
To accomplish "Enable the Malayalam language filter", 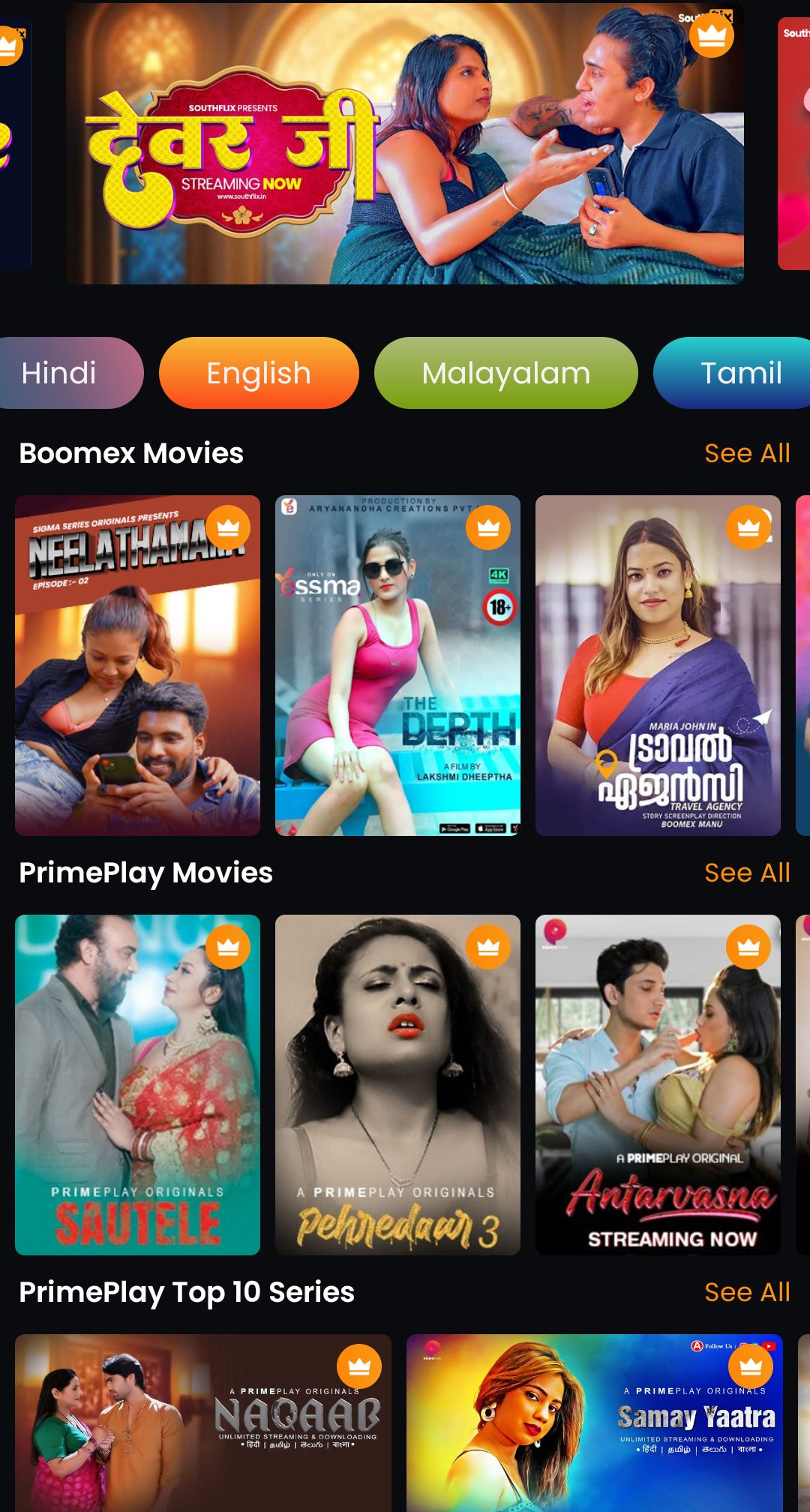I will tap(505, 372).
